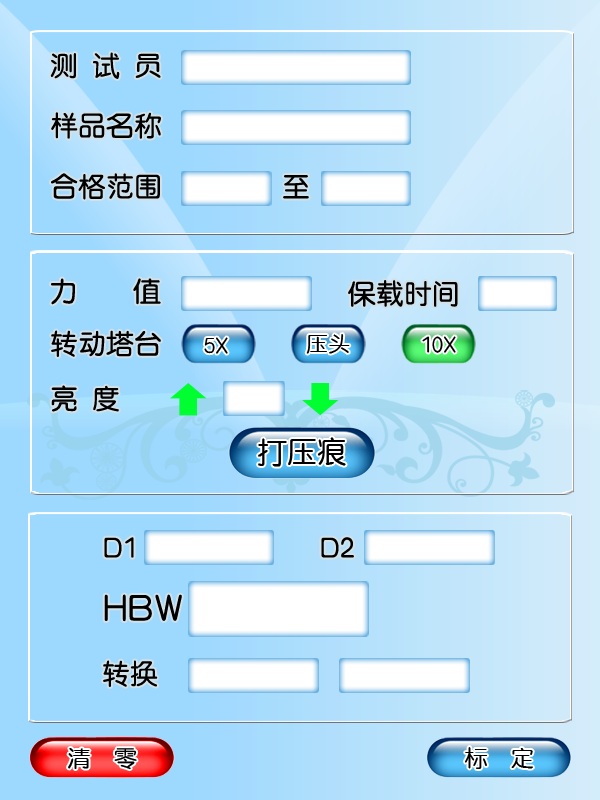Screen dimensions: 600x800
Task: Tap the 测试员 tester name field
Action: click(296, 67)
